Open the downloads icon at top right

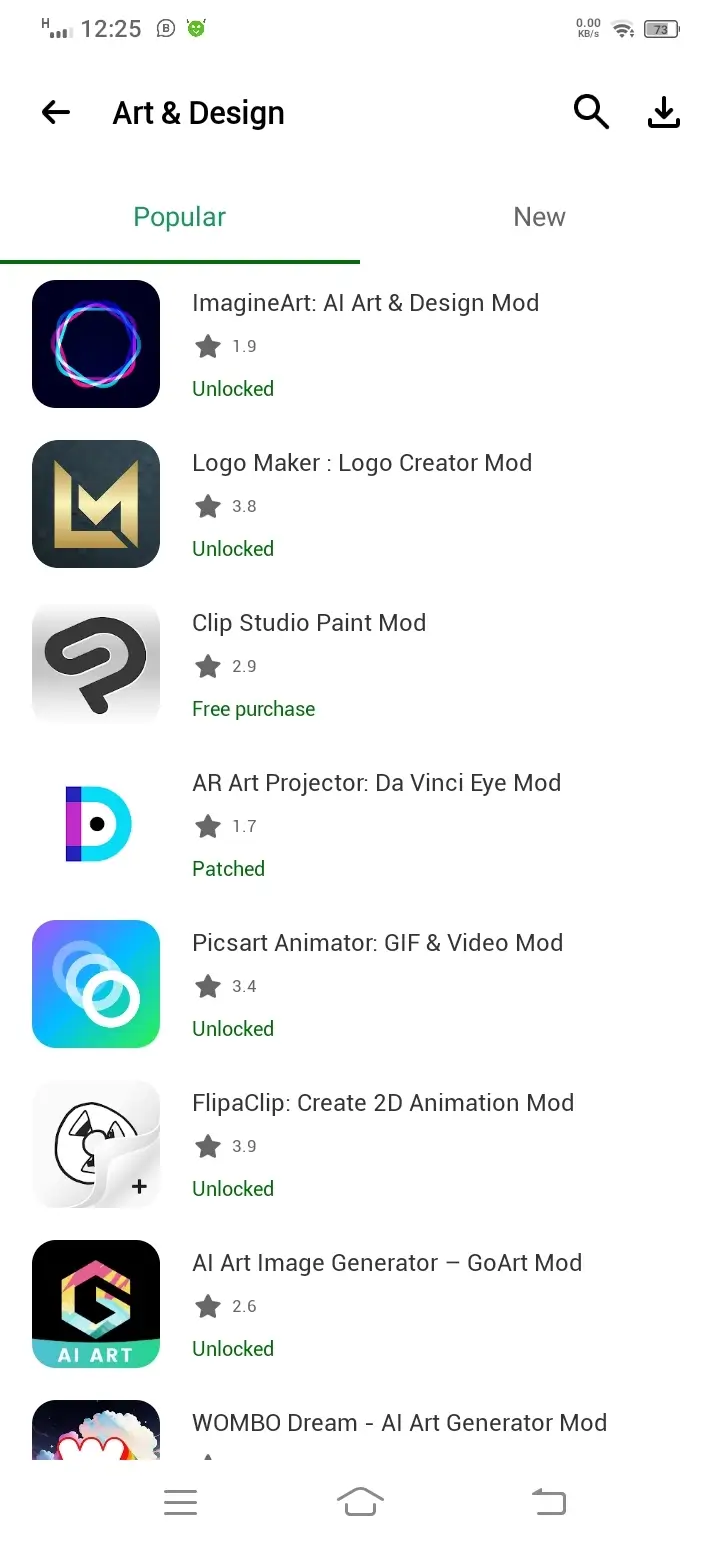663,112
